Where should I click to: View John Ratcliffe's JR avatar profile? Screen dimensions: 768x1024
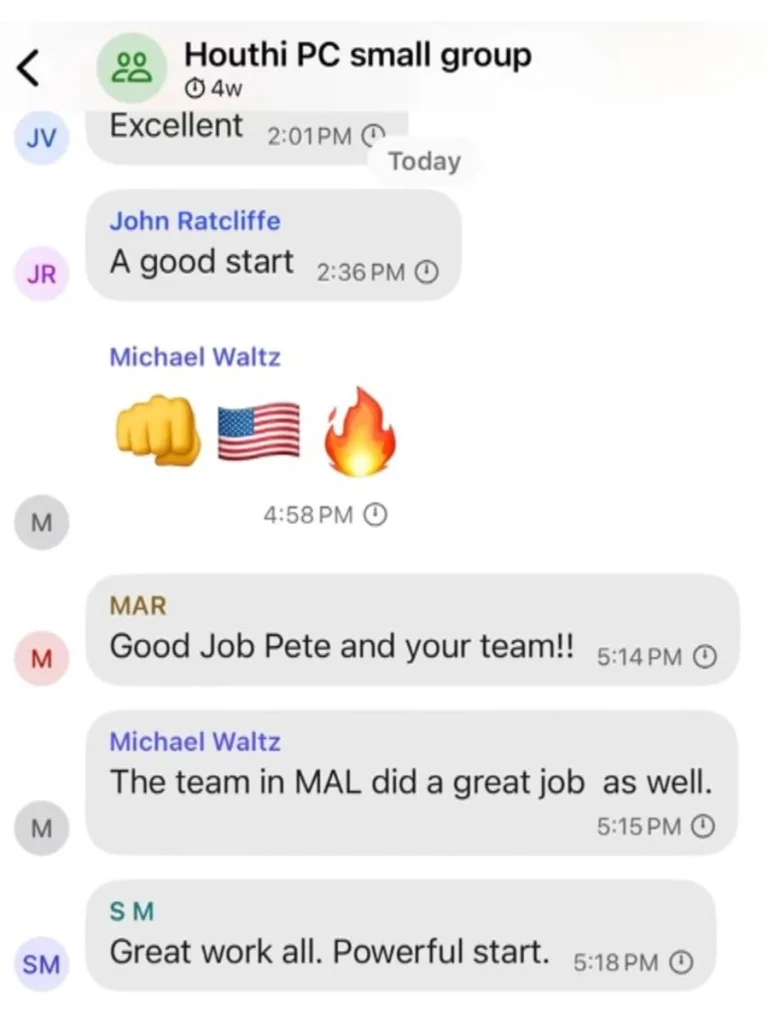(42, 274)
